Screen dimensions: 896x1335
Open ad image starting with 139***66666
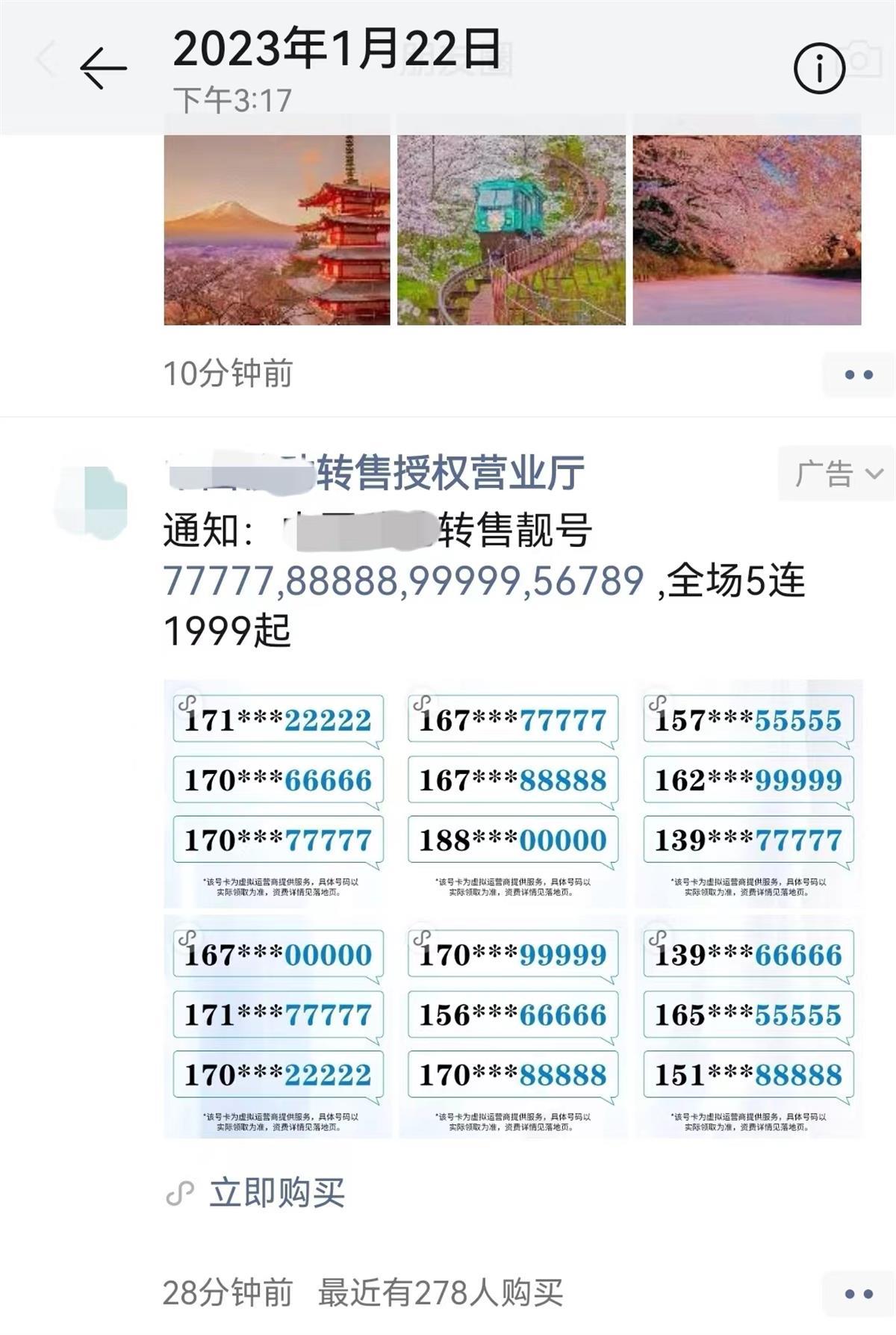coord(748,1028)
